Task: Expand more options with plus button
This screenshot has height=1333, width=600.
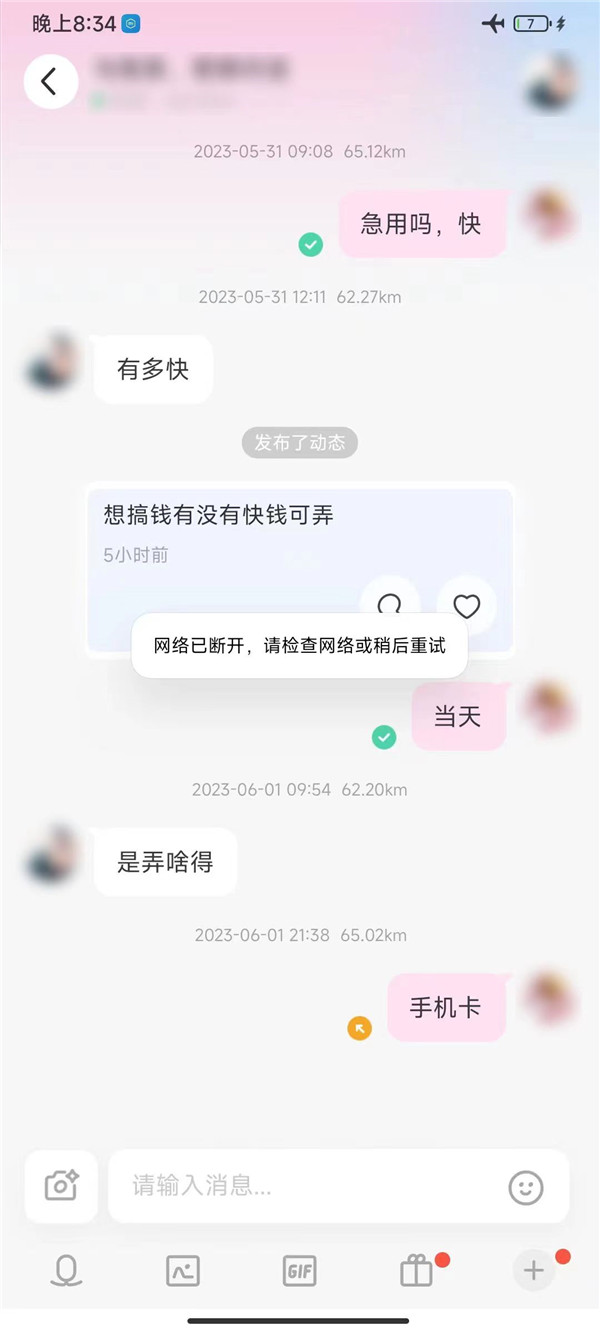Action: 534,1271
